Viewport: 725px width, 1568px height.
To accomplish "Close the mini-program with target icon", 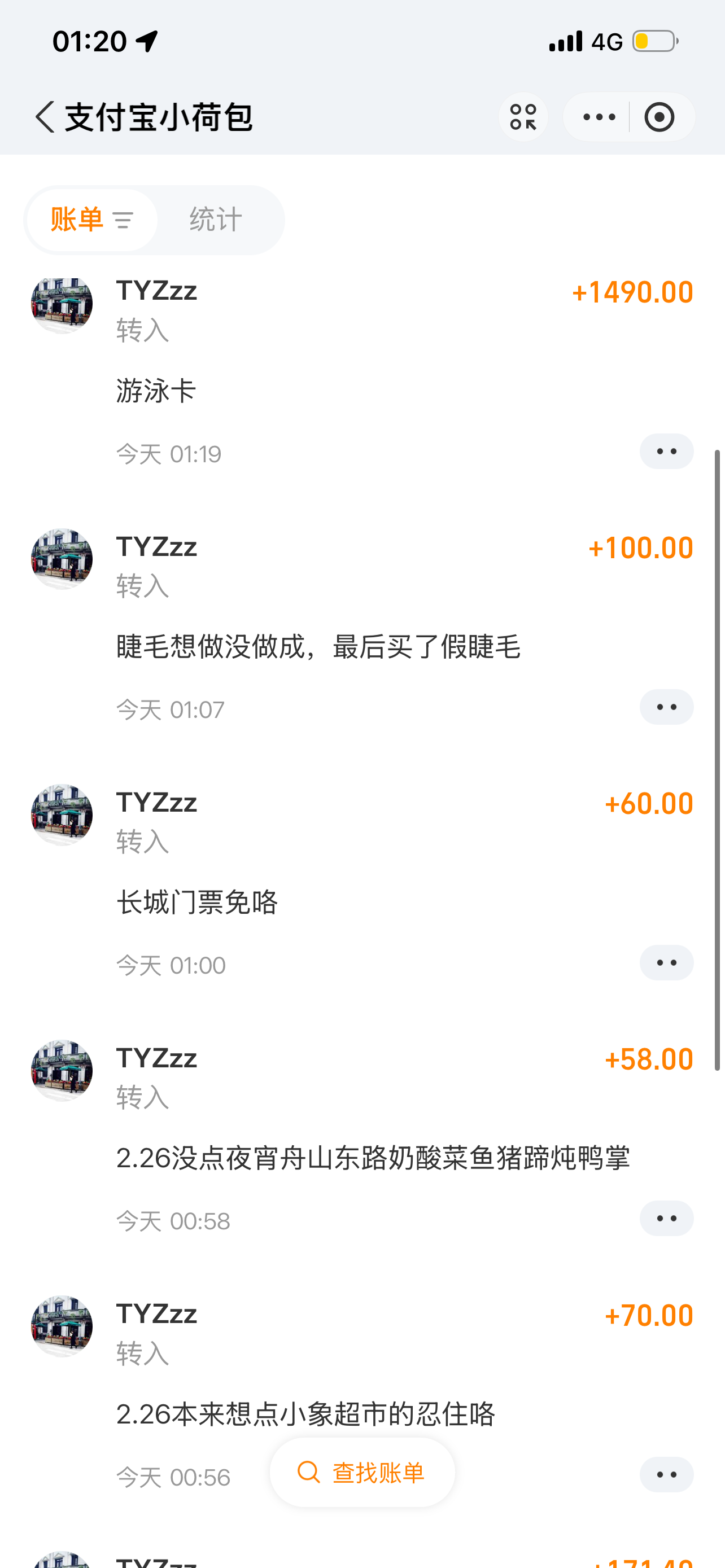I will coord(660,117).
